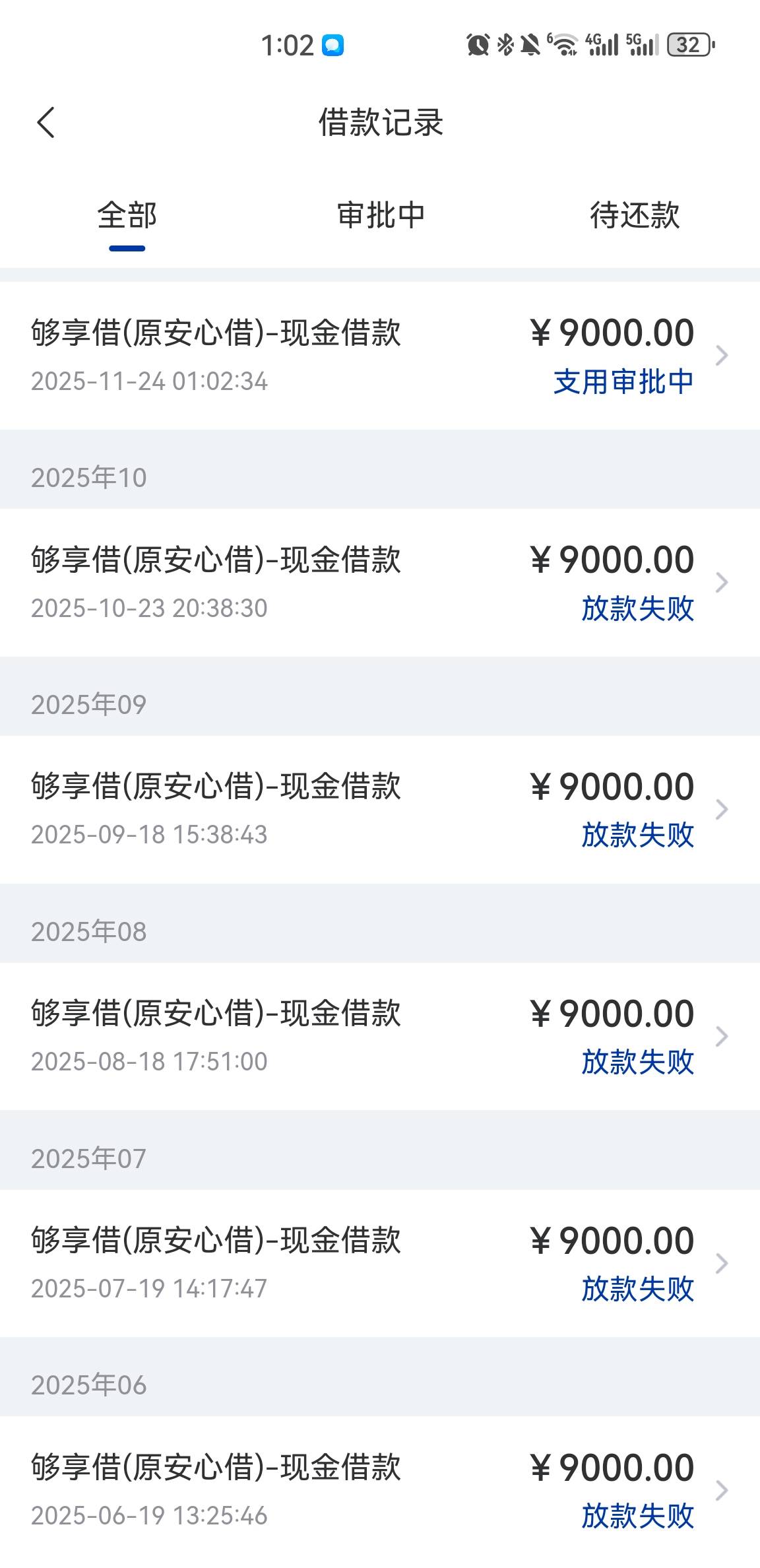Select the 全部 tab
The width and height of the screenshot is (760, 1568).
127,216
